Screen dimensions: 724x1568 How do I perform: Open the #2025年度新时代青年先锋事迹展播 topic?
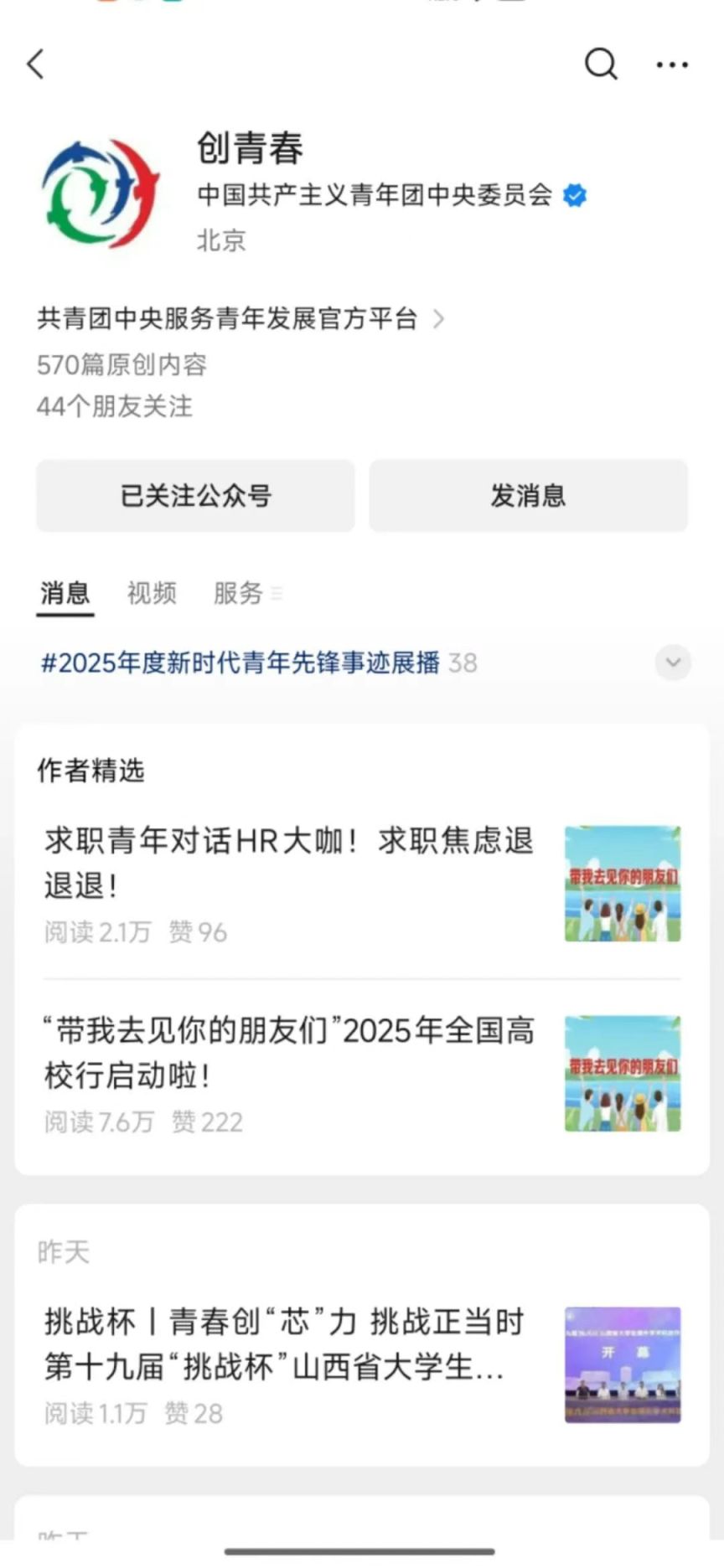click(240, 663)
